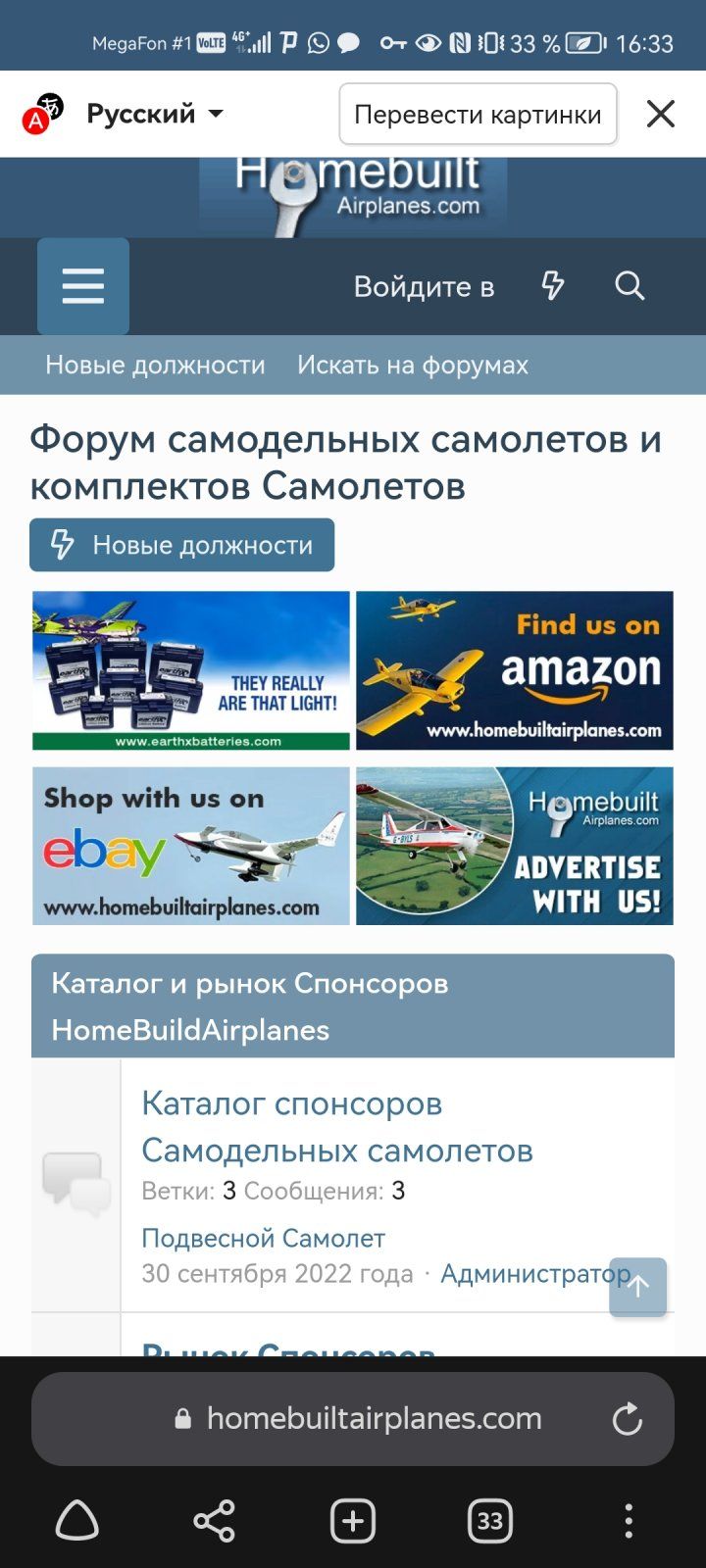Click the forum threads speech bubble icon
This screenshot has width=706, height=1568.
[x=76, y=1181]
